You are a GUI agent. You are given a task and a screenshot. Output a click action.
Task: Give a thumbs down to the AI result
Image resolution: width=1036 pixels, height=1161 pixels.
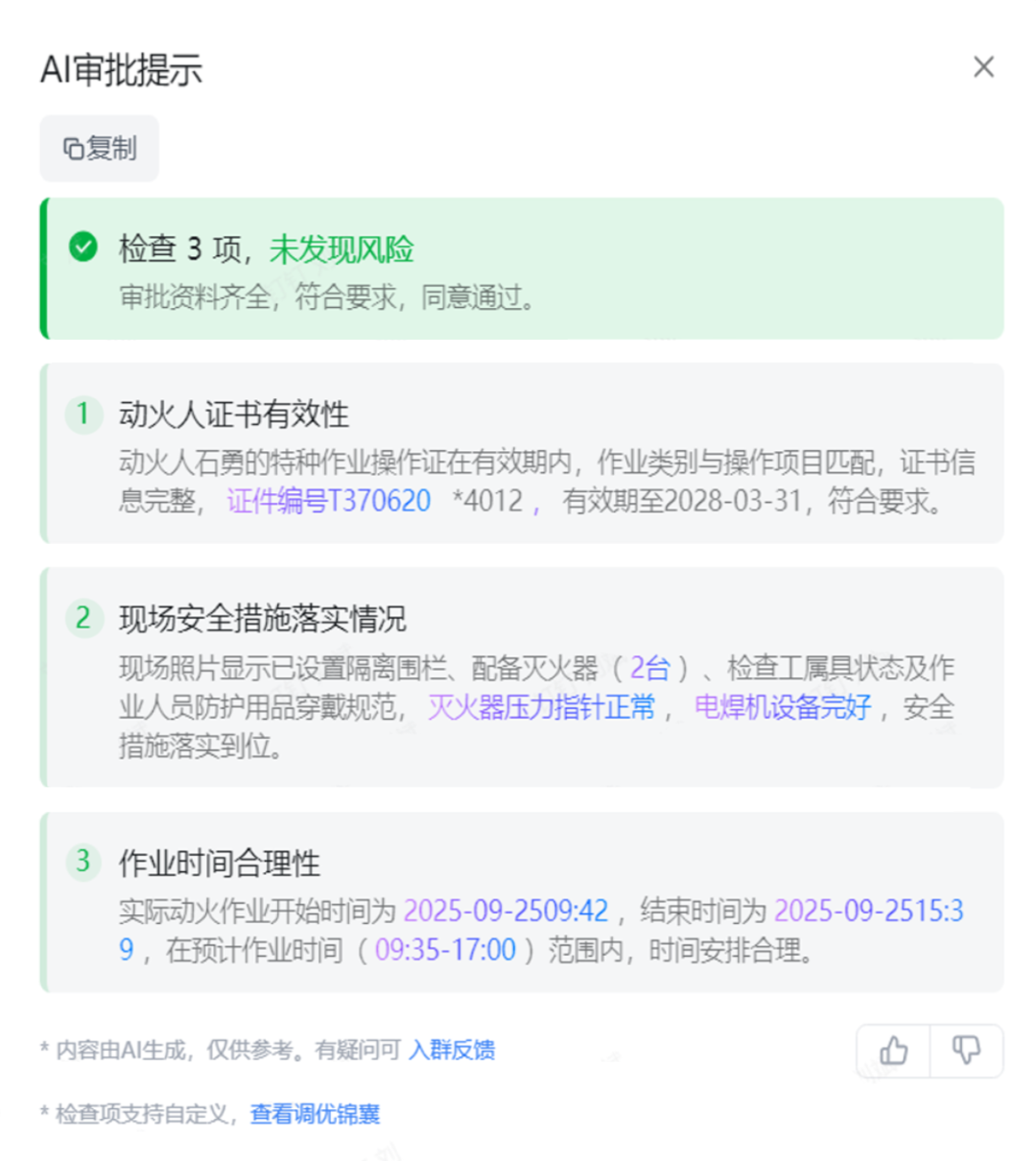click(966, 1051)
